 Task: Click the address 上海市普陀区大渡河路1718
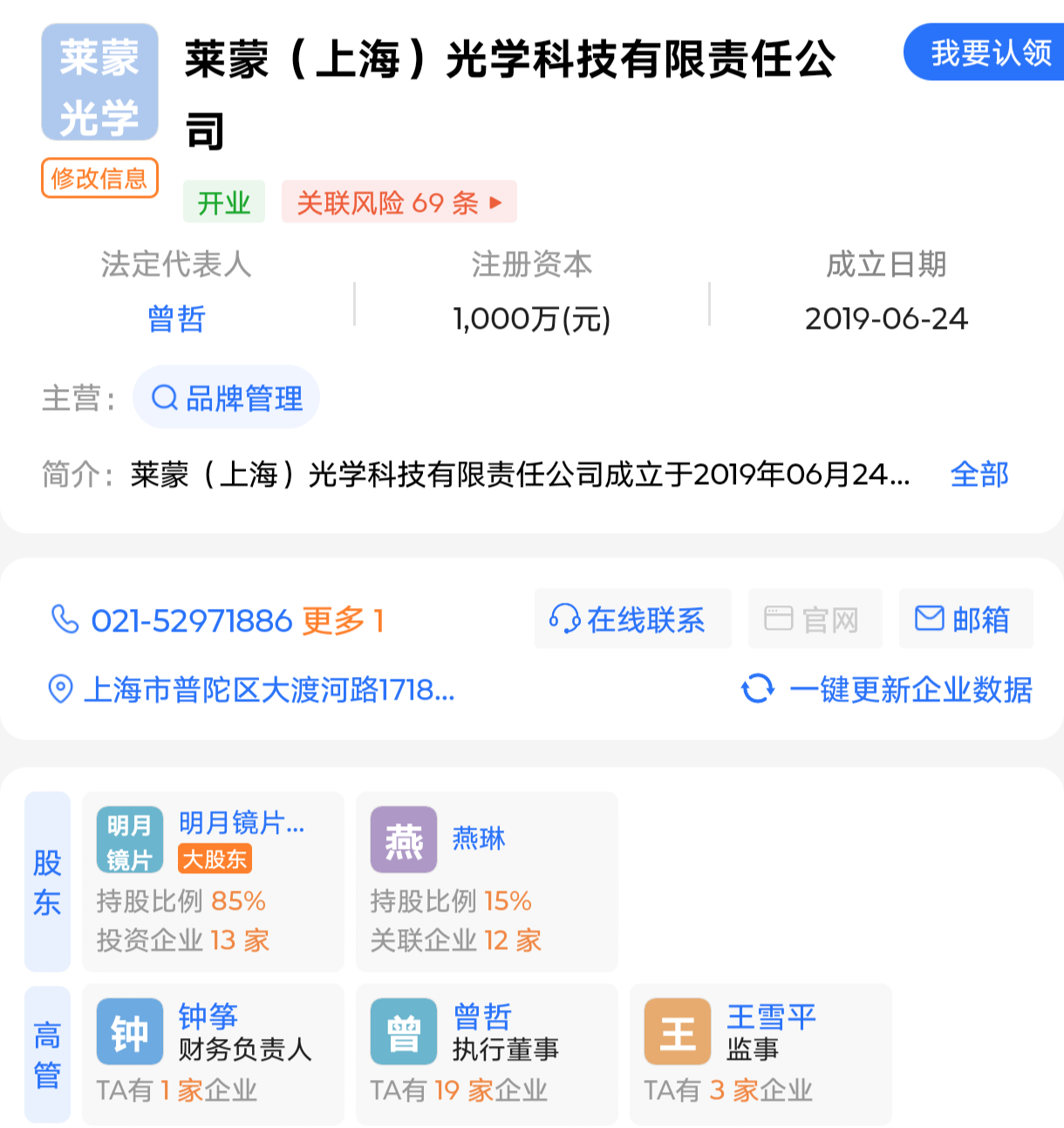click(270, 691)
